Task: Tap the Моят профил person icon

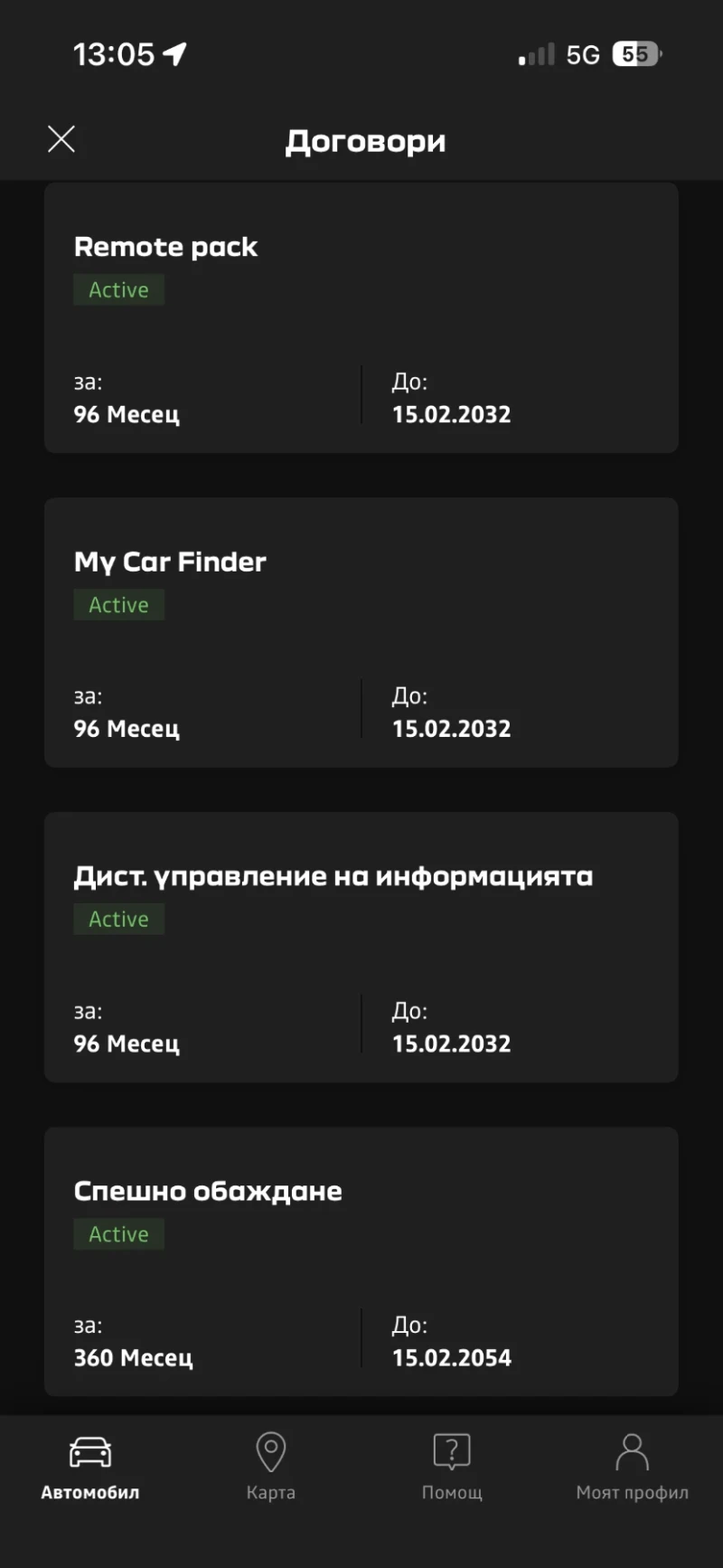Action: pyautogui.click(x=631, y=1451)
